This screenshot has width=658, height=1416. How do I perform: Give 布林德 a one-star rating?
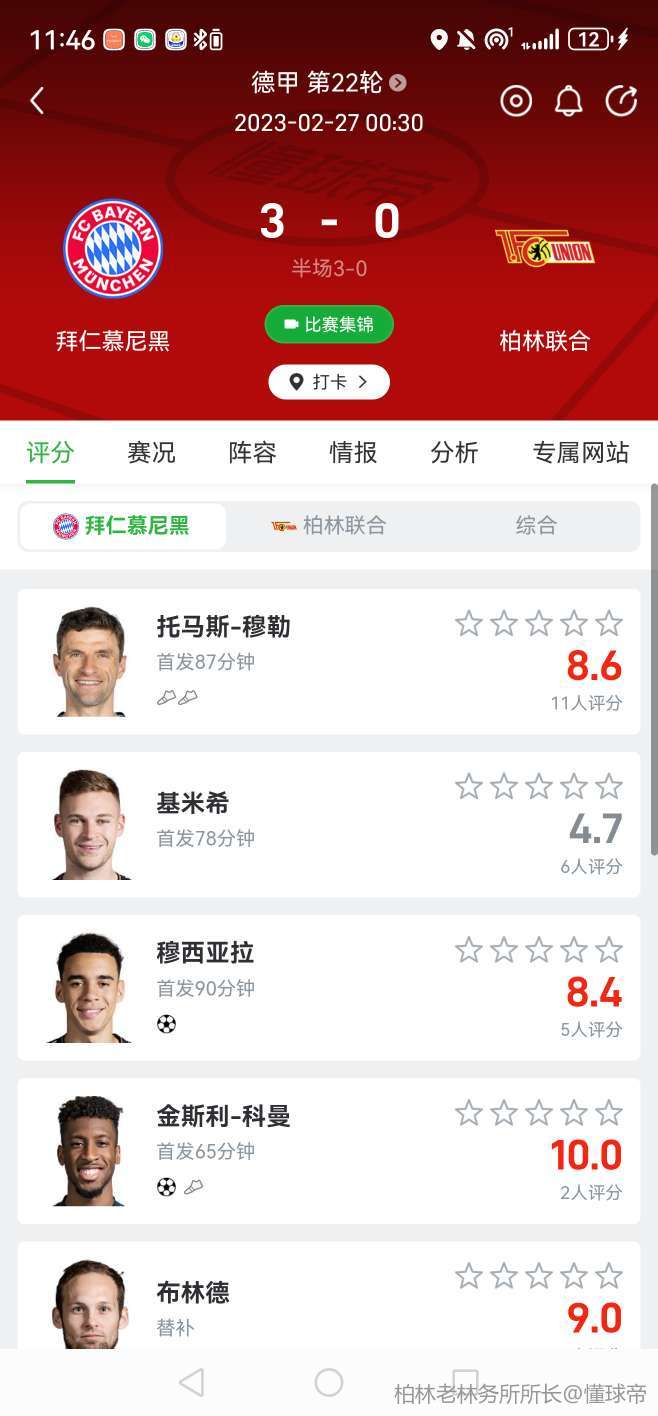[x=468, y=1276]
